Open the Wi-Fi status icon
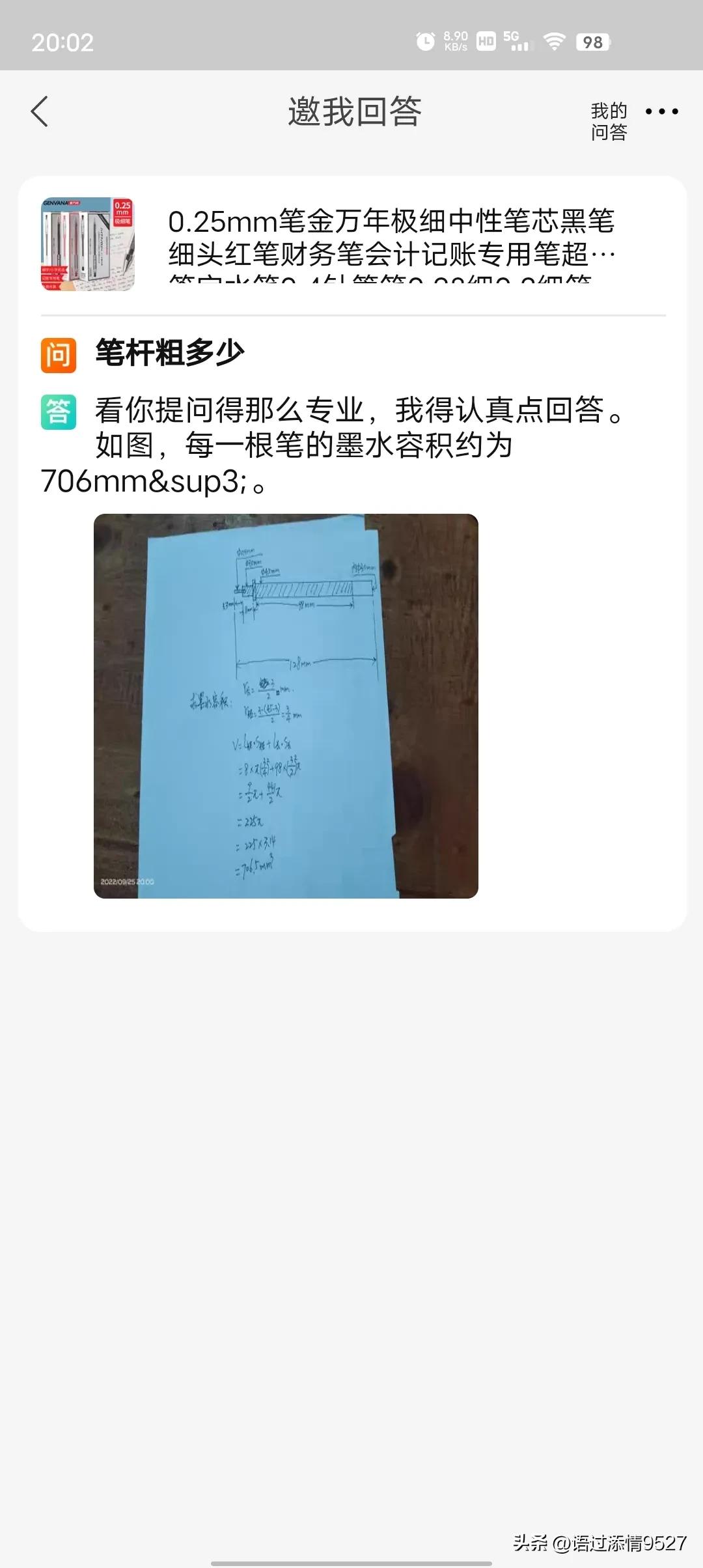The width and height of the screenshot is (703, 1568). pyautogui.click(x=554, y=43)
